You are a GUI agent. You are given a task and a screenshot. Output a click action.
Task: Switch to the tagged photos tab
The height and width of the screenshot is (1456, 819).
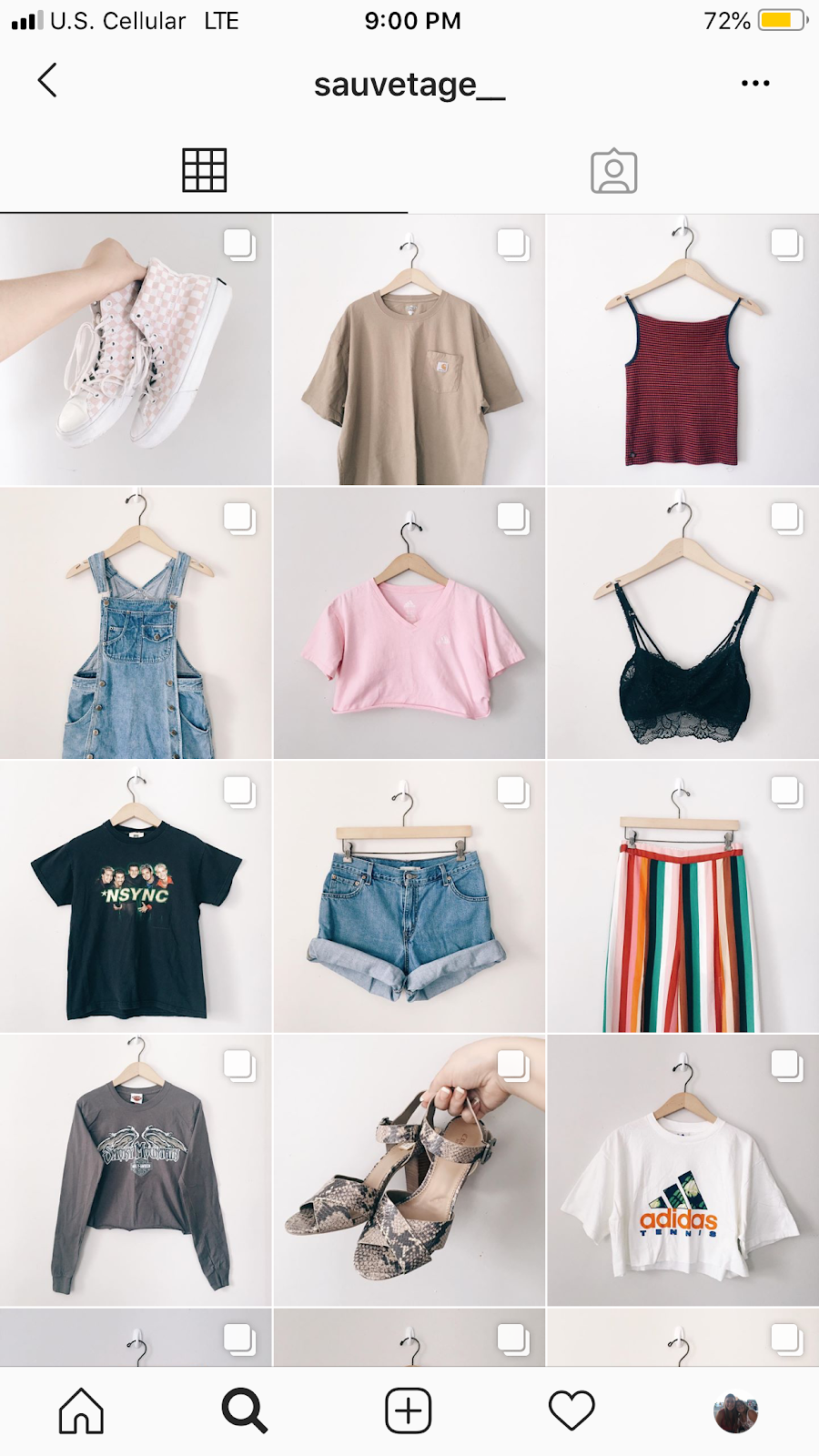(x=613, y=170)
